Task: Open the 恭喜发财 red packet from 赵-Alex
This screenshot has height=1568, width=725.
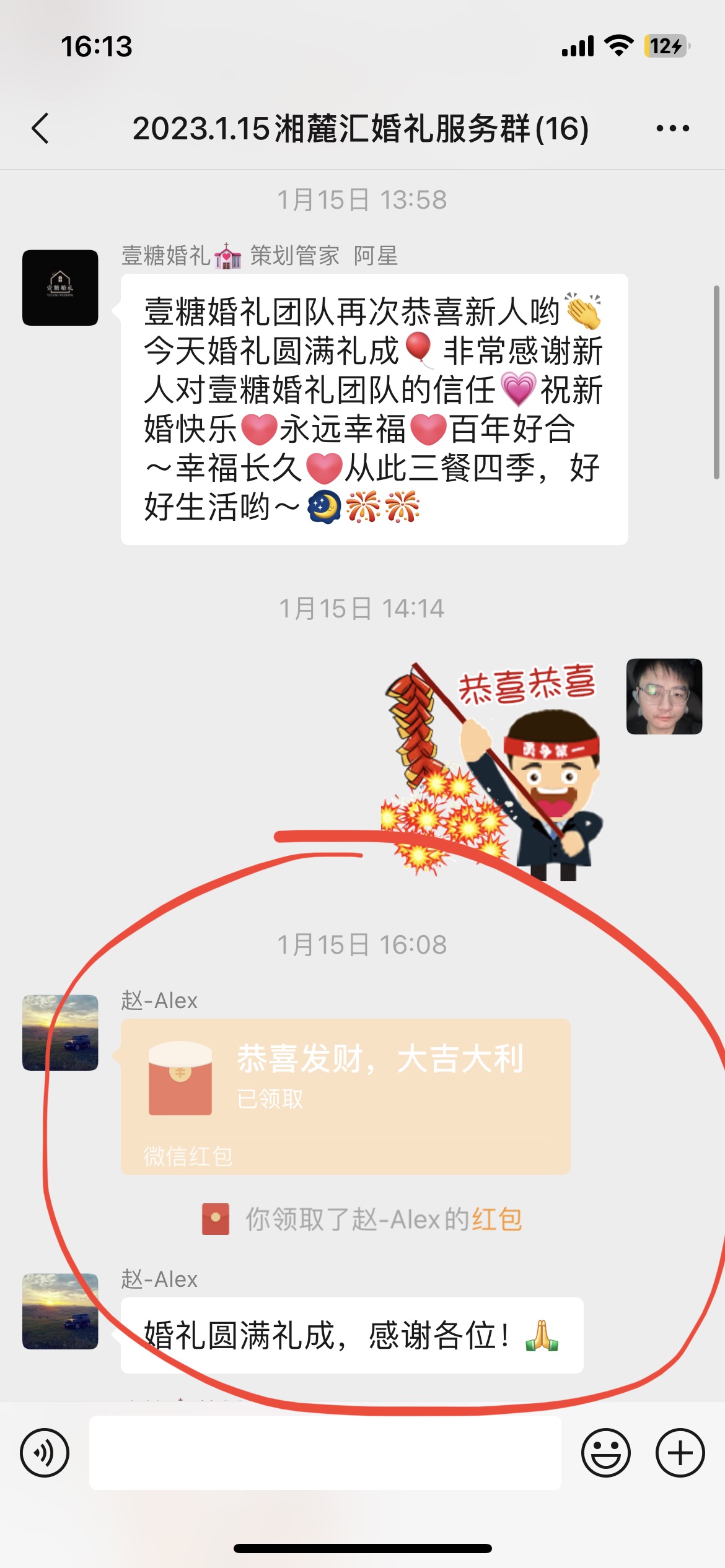Action: [345, 1096]
